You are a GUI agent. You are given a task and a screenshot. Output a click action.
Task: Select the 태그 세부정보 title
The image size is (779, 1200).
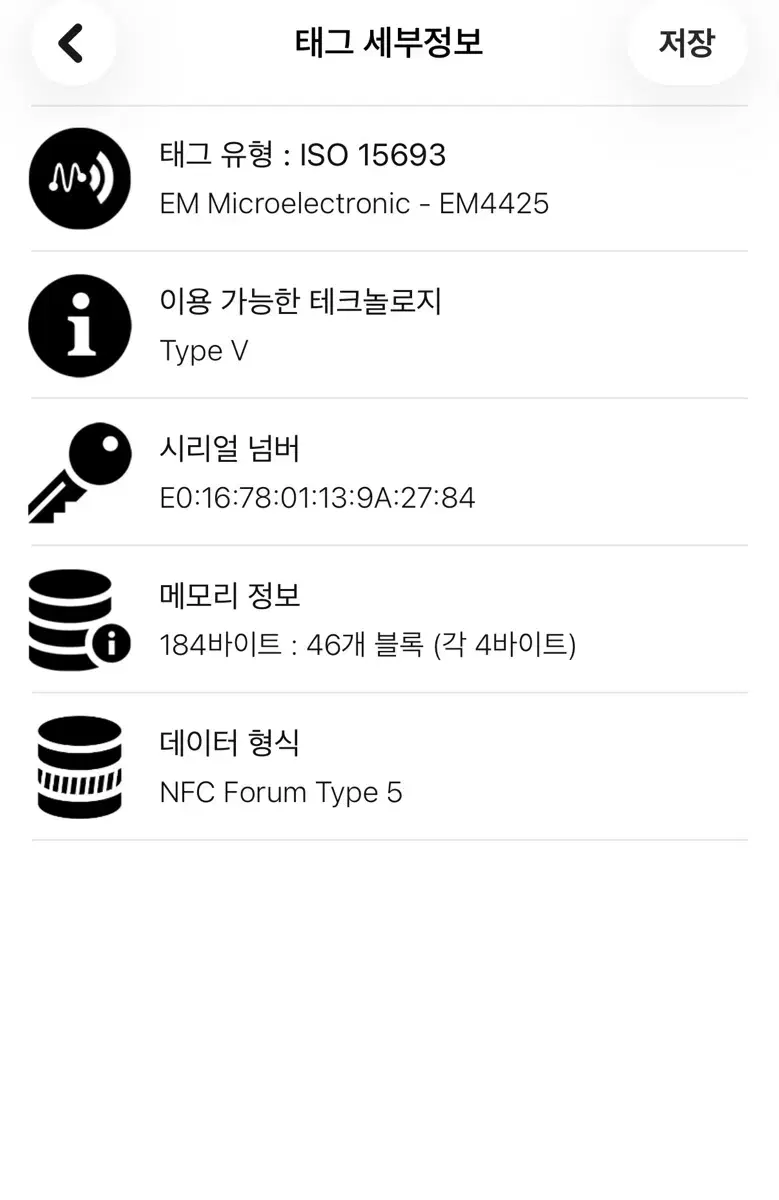pyautogui.click(x=390, y=44)
